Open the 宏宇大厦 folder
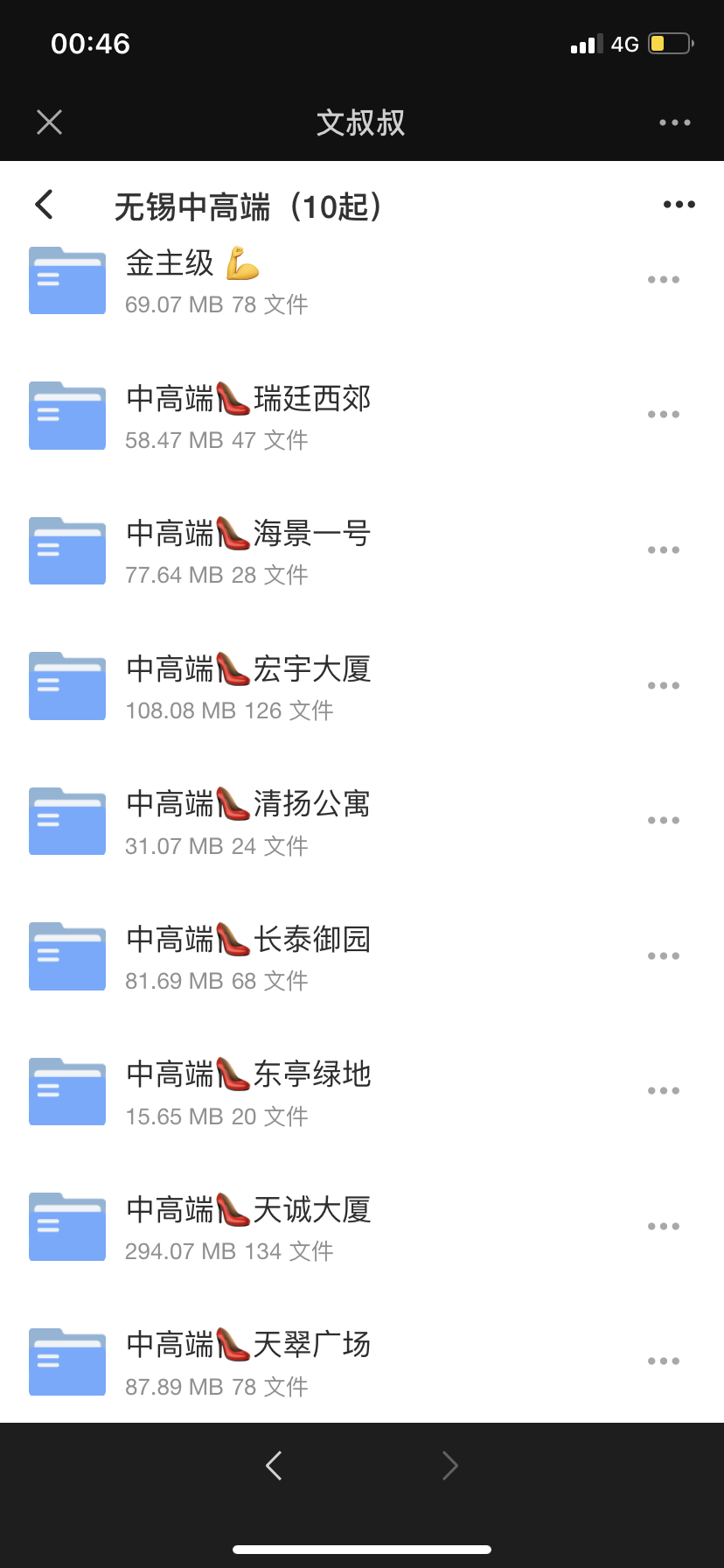The height and width of the screenshot is (1568, 724). 248,669
